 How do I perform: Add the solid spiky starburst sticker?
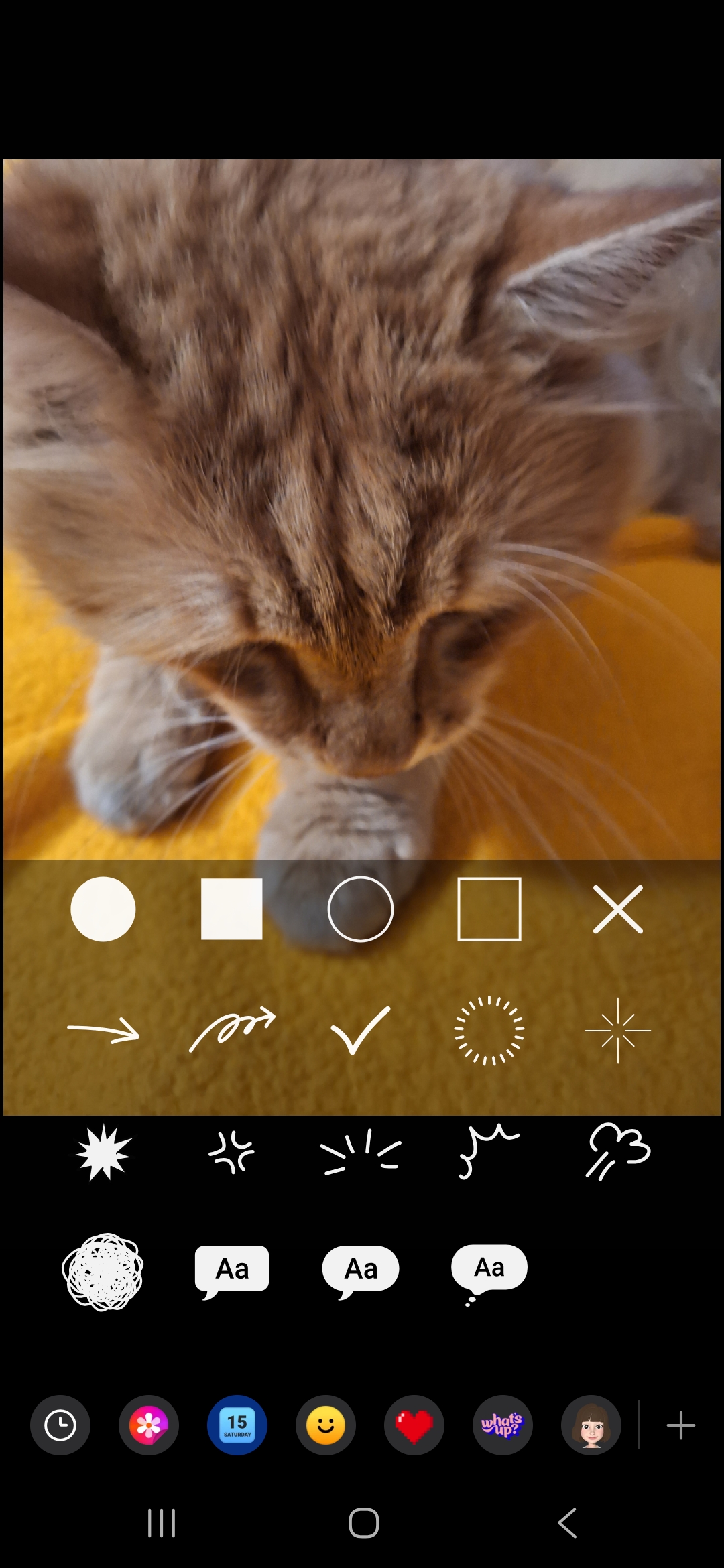[103, 1153]
